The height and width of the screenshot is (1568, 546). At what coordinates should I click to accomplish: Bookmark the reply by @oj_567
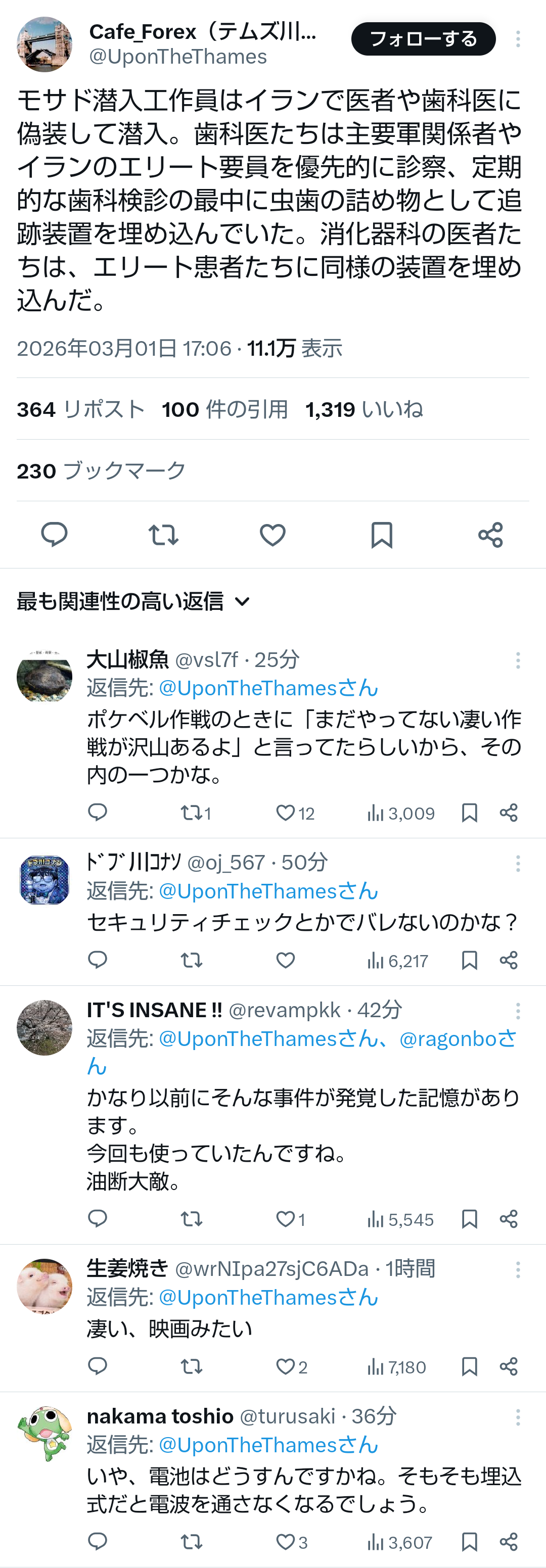click(x=469, y=961)
